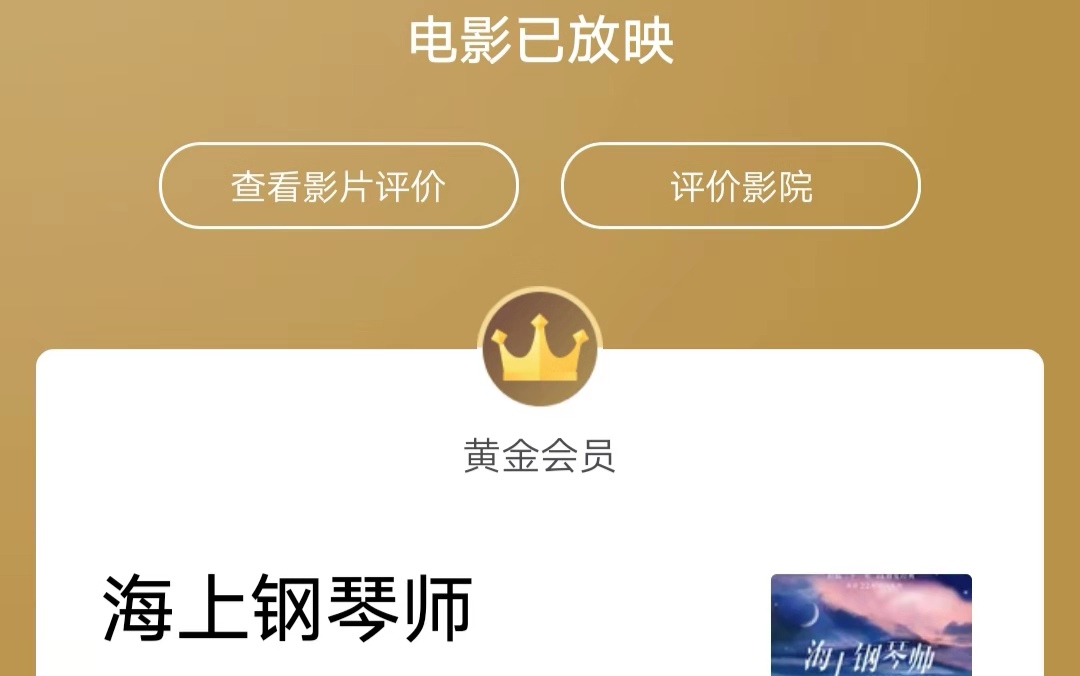Open the 海上钢琴师 movie poster
Screen dimensions: 1080x676
coord(871,625)
